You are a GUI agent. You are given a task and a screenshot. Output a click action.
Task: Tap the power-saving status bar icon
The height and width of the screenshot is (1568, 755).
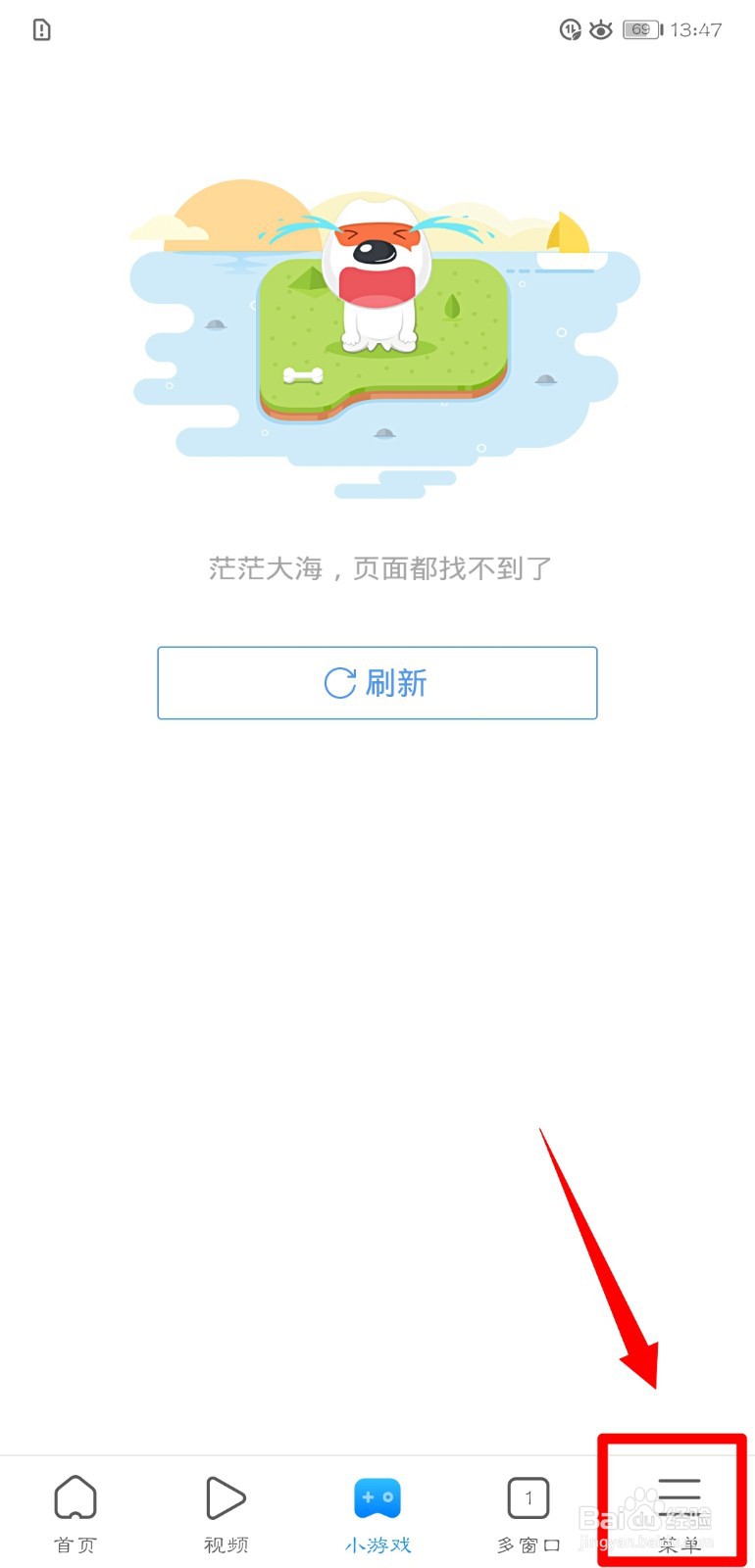[570, 29]
